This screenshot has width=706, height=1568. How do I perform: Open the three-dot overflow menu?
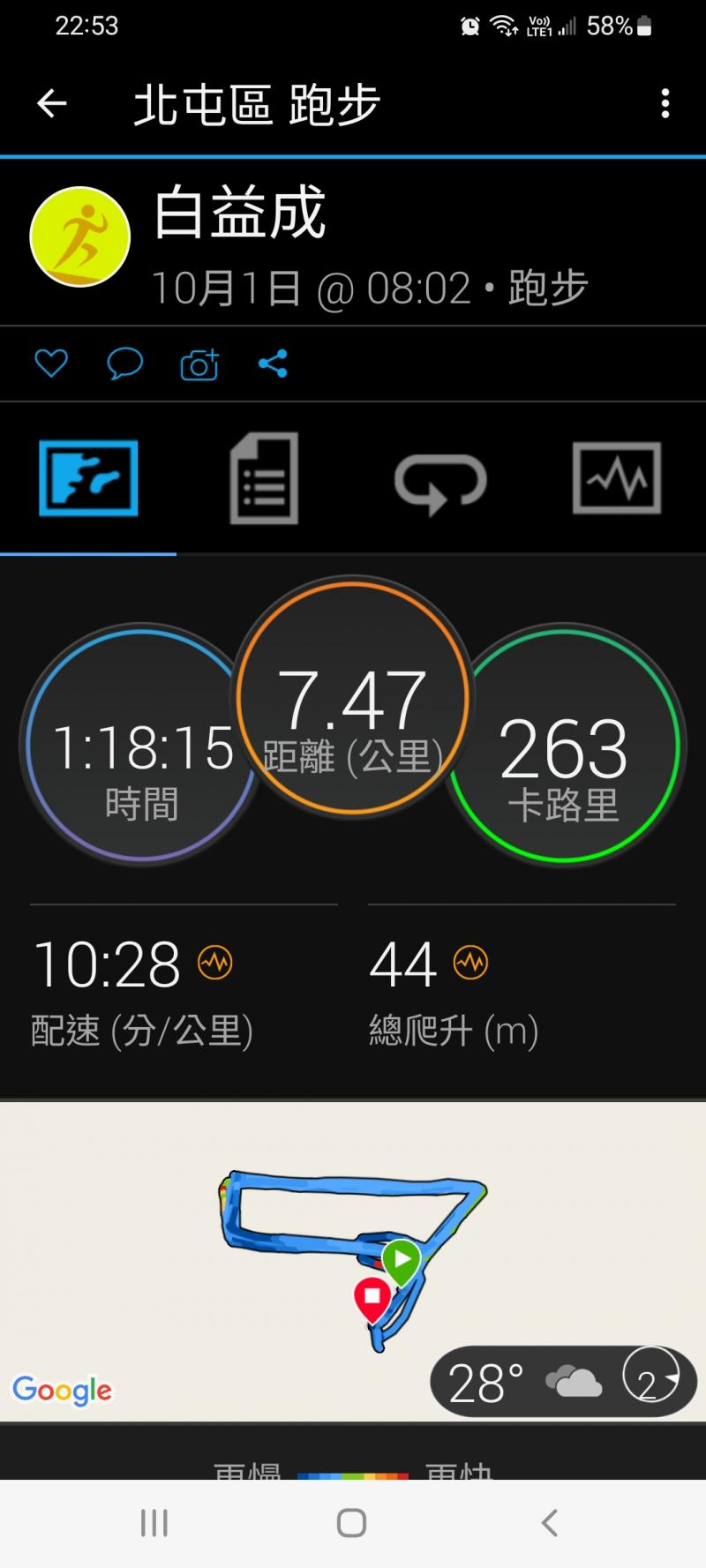(665, 104)
